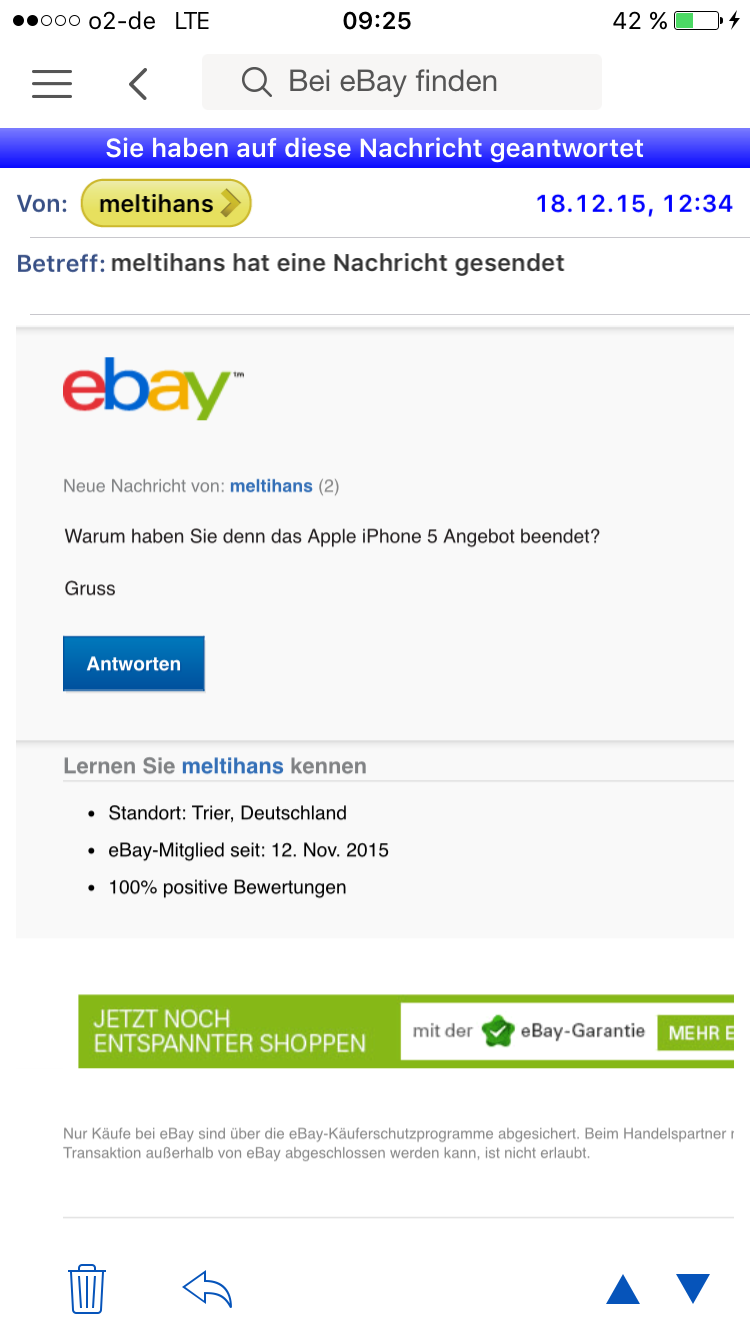The width and height of the screenshot is (750, 1334).
Task: Tap the blue Antworten button
Action: click(x=134, y=664)
